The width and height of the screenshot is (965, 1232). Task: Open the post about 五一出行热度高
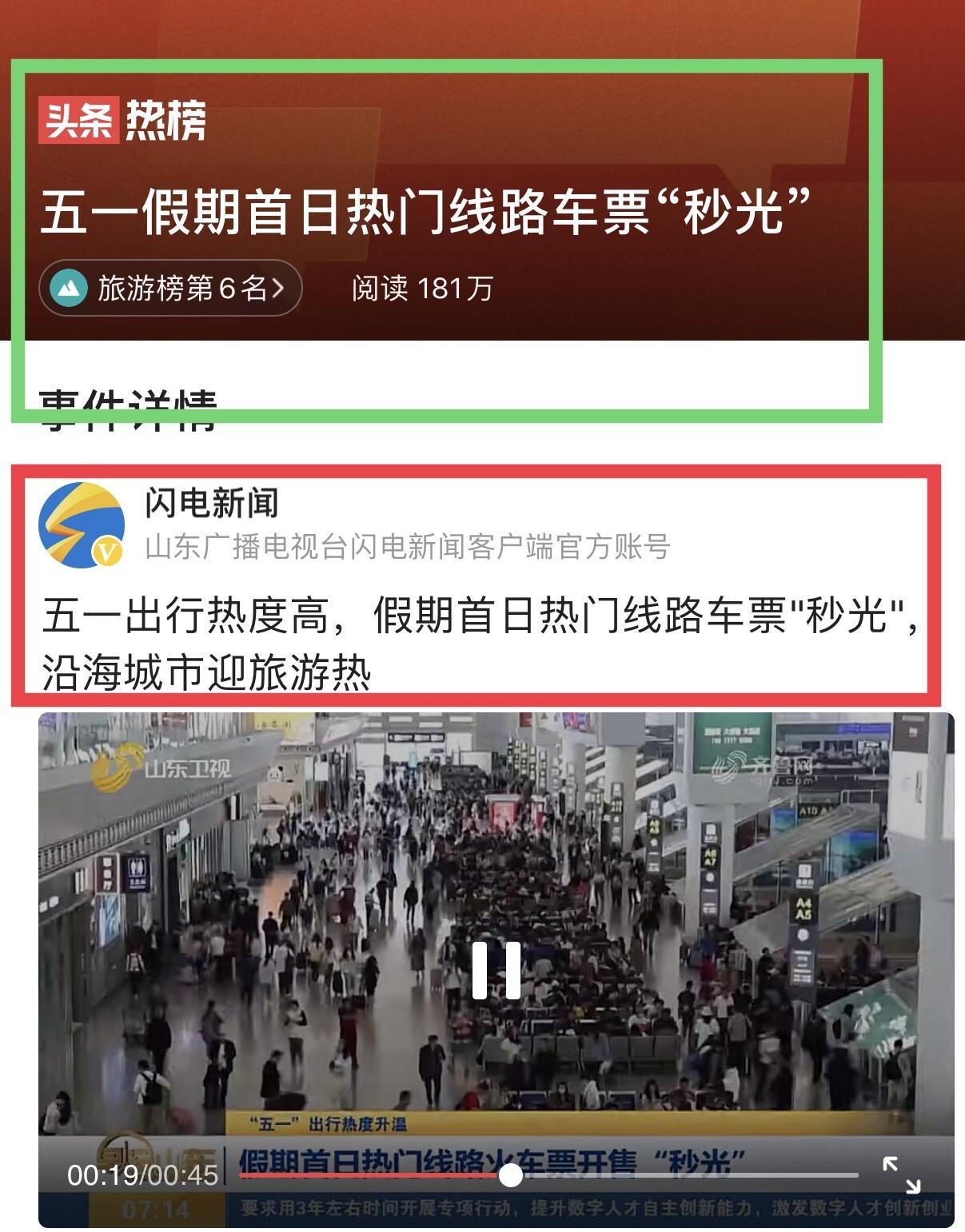(x=480, y=642)
